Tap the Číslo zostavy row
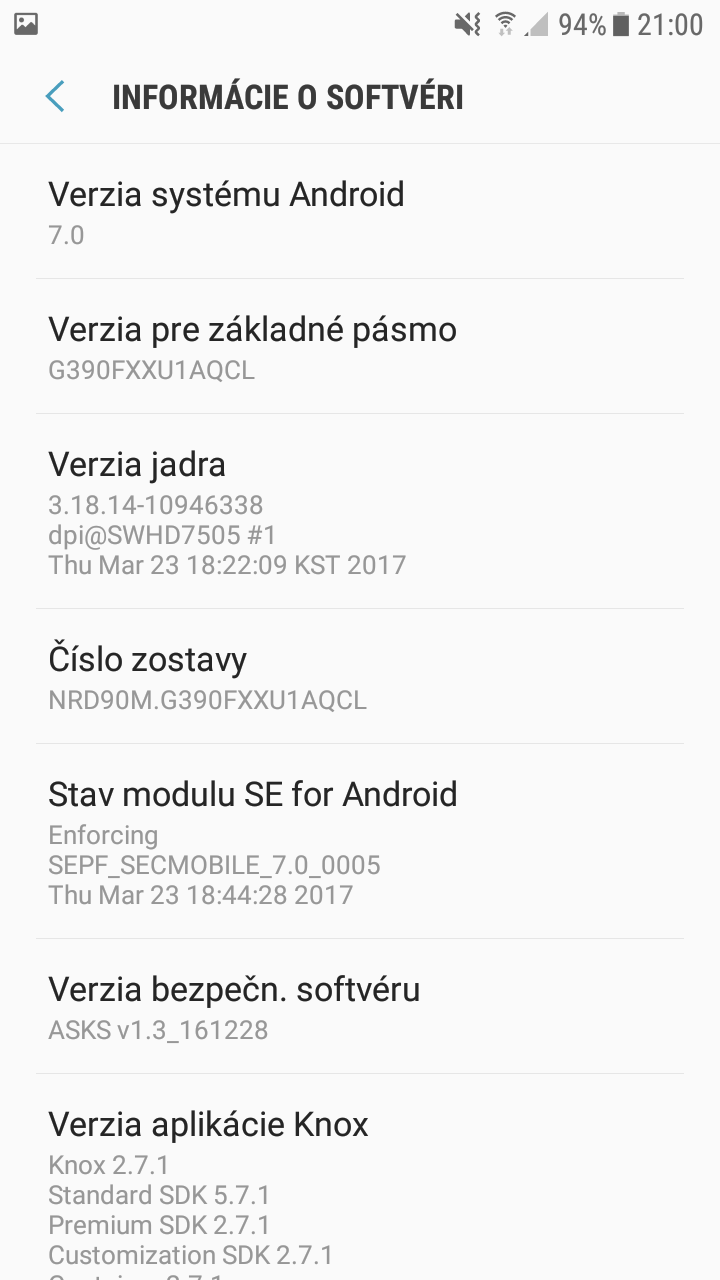Viewport: 720px width, 1280px height. point(360,676)
